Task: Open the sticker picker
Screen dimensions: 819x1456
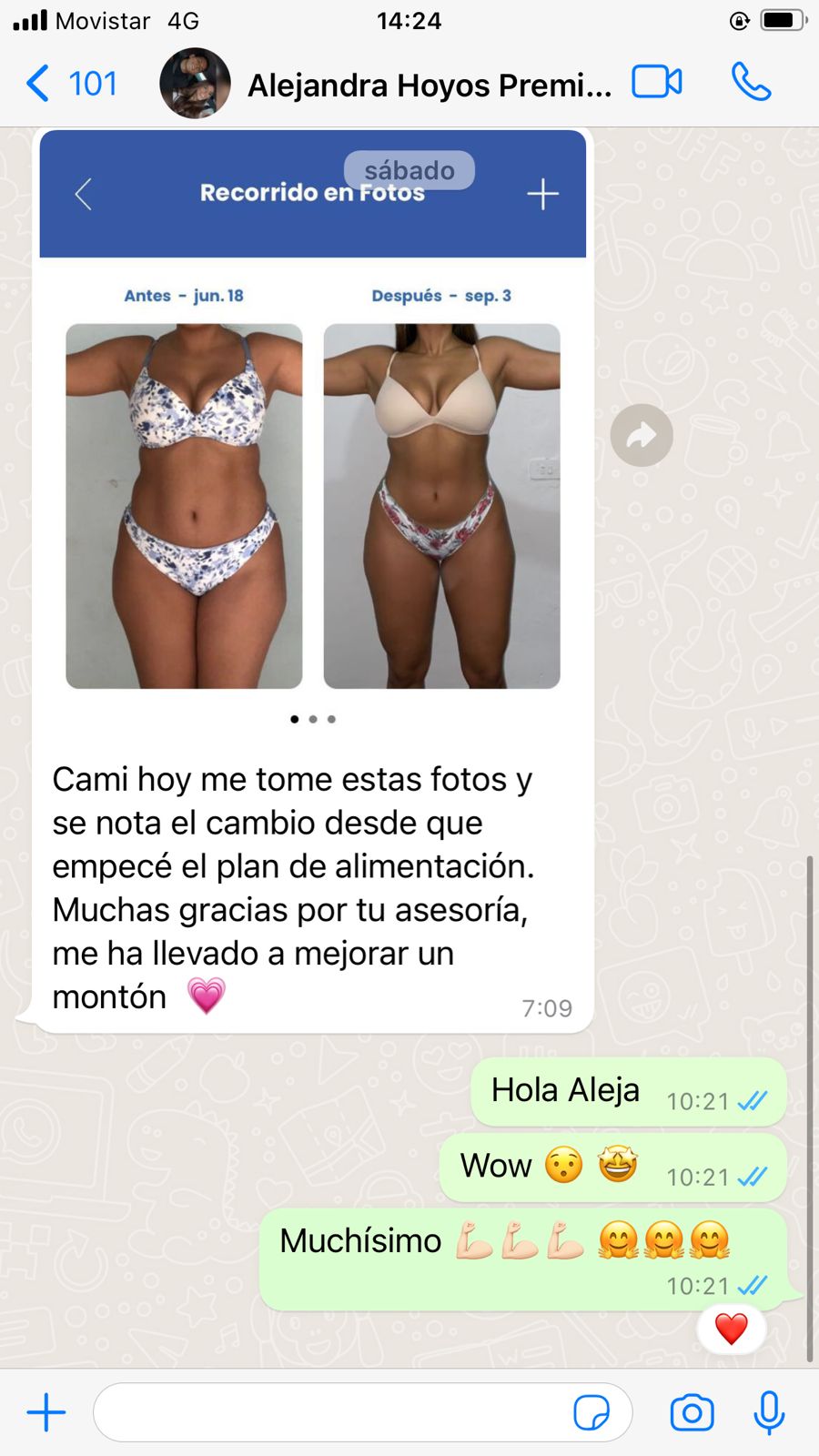Action: [591, 1412]
